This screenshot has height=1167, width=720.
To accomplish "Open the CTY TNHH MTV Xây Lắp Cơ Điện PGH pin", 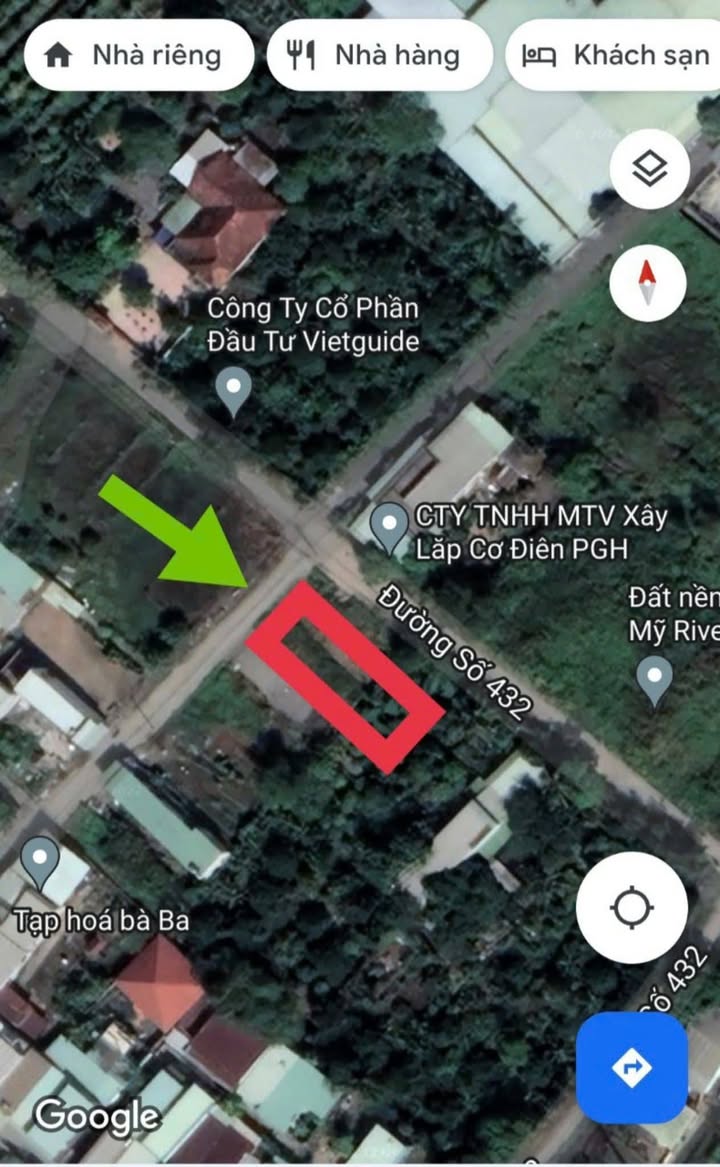I will point(389,528).
